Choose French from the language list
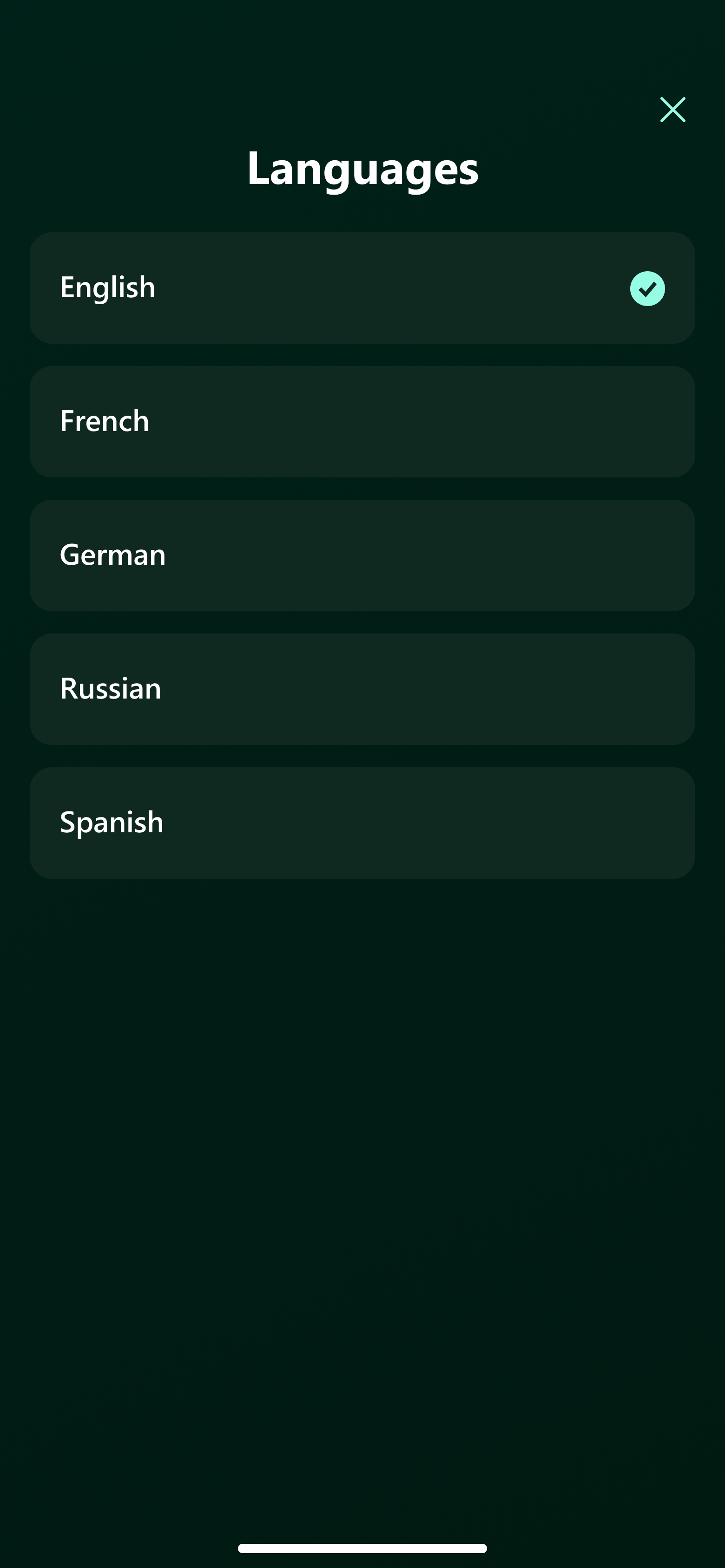This screenshot has width=725, height=1568. 362,421
